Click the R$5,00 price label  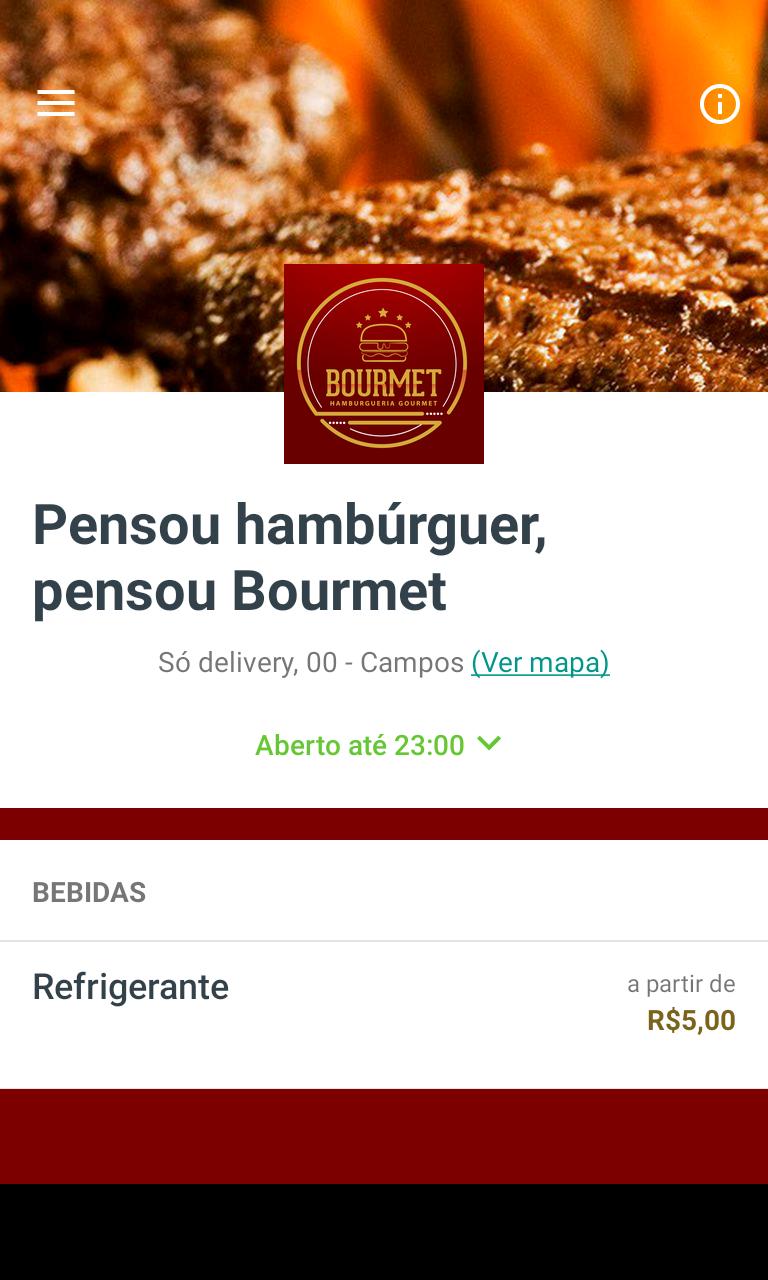point(691,1020)
